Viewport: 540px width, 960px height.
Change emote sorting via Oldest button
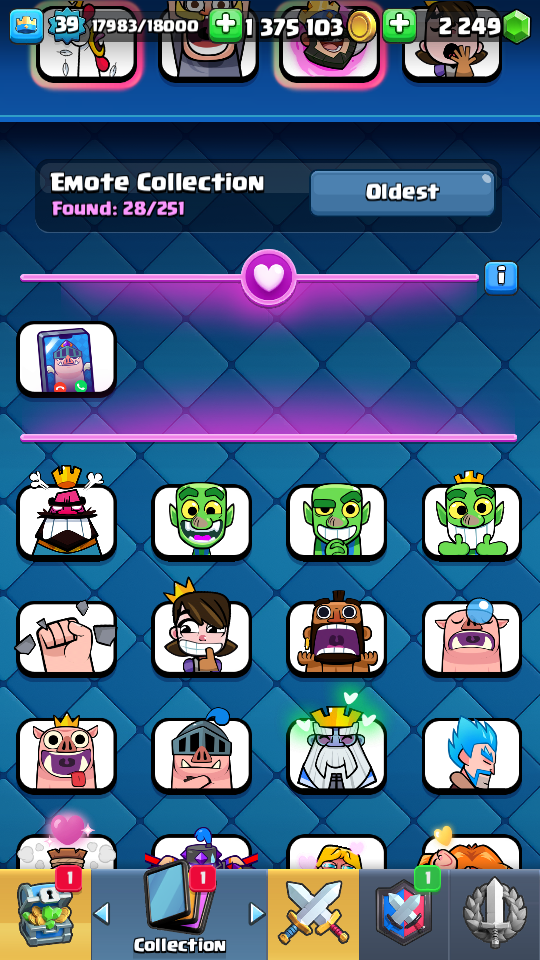[402, 193]
